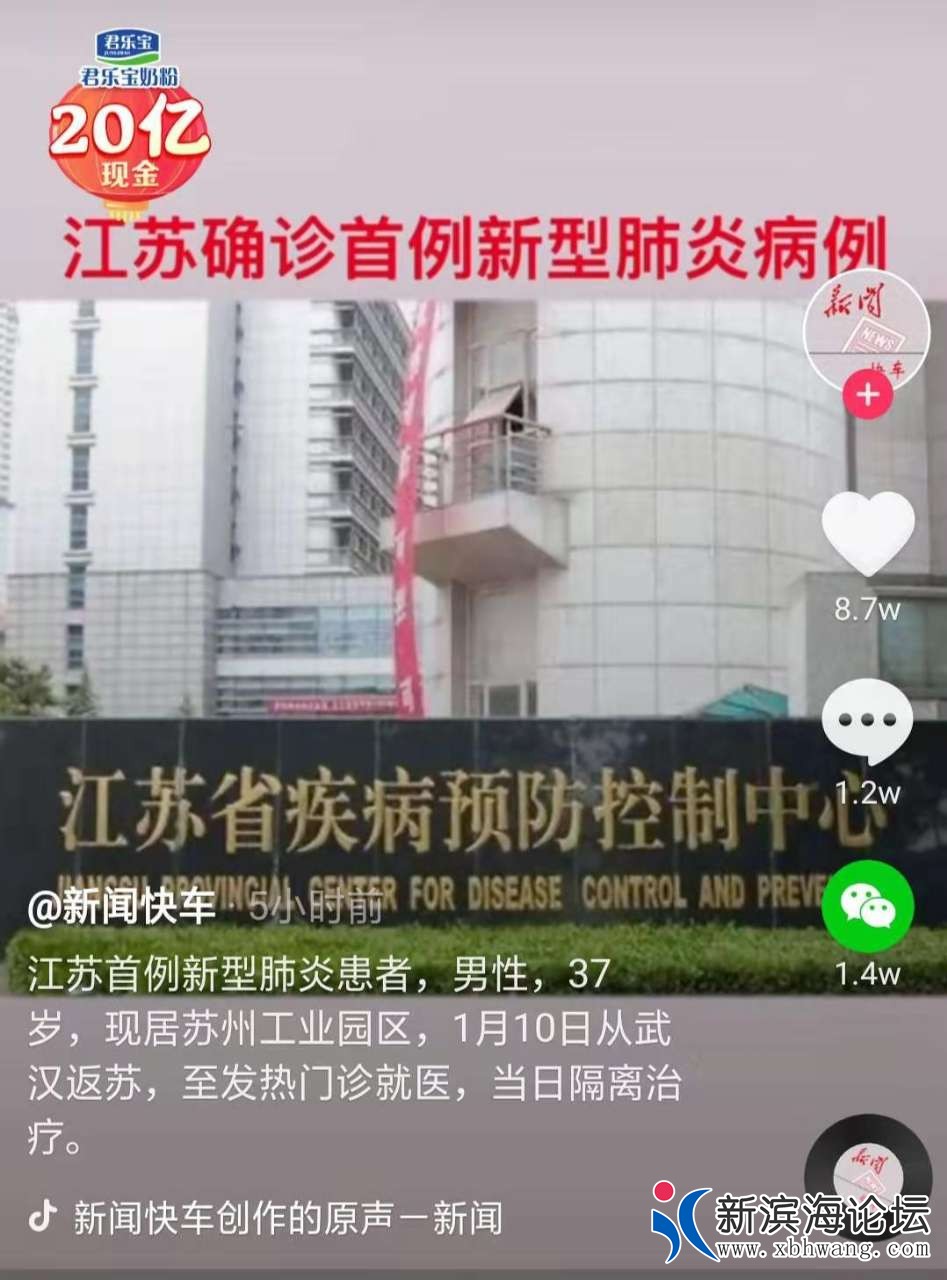Like this video with the heart
947x1280 pixels.
[x=867, y=533]
